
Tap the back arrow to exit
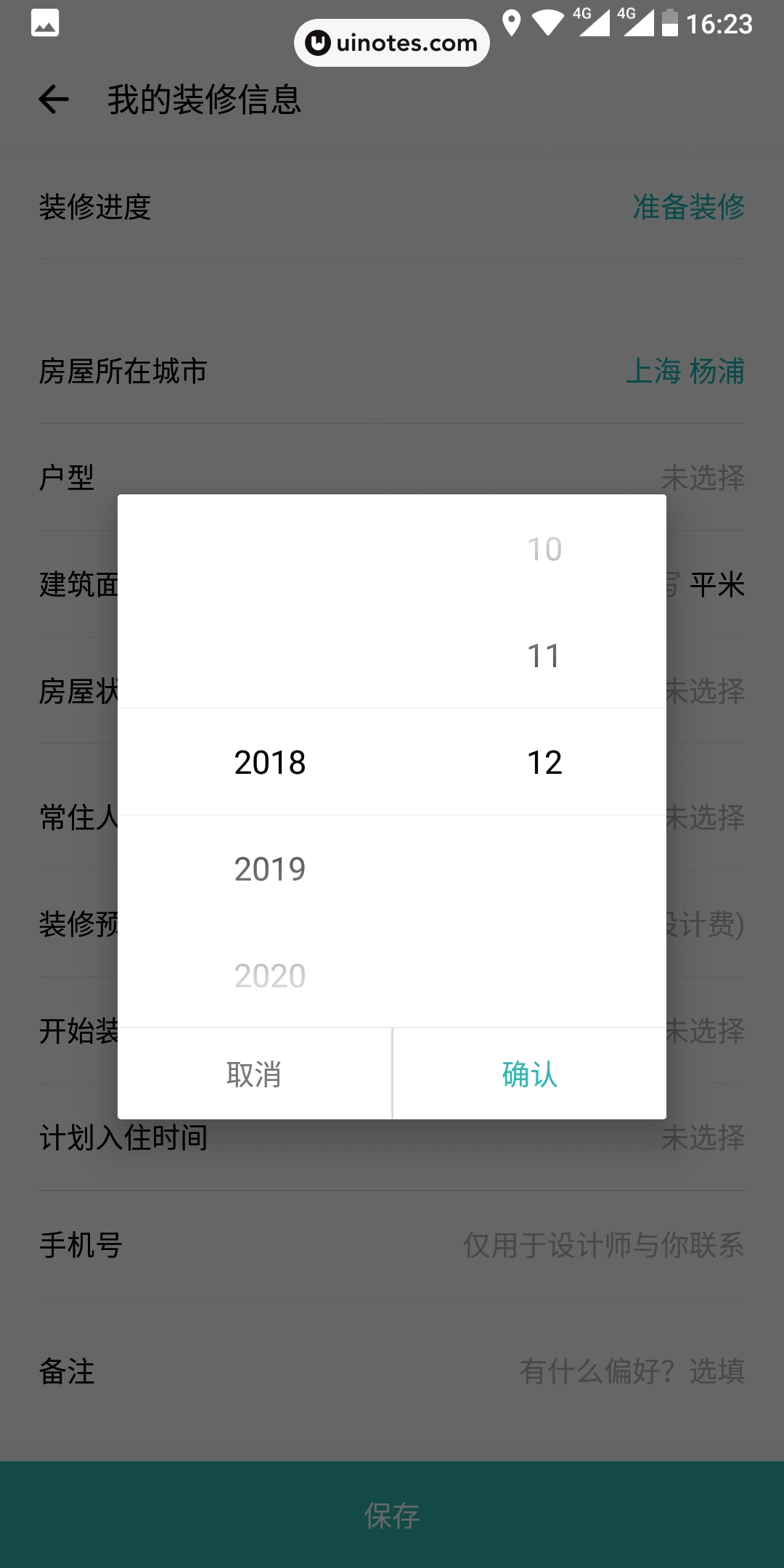[x=54, y=99]
